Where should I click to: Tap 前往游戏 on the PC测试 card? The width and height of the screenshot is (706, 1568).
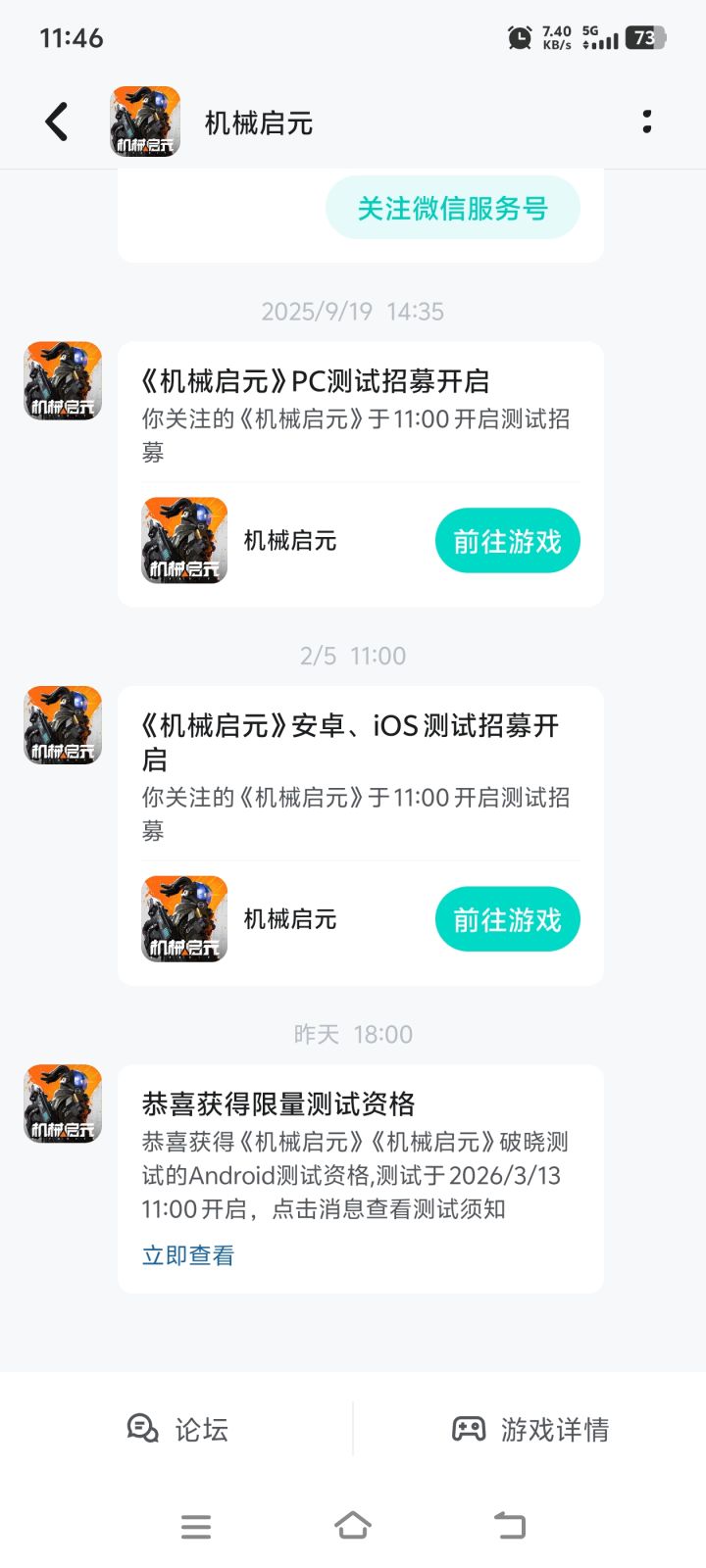point(507,540)
